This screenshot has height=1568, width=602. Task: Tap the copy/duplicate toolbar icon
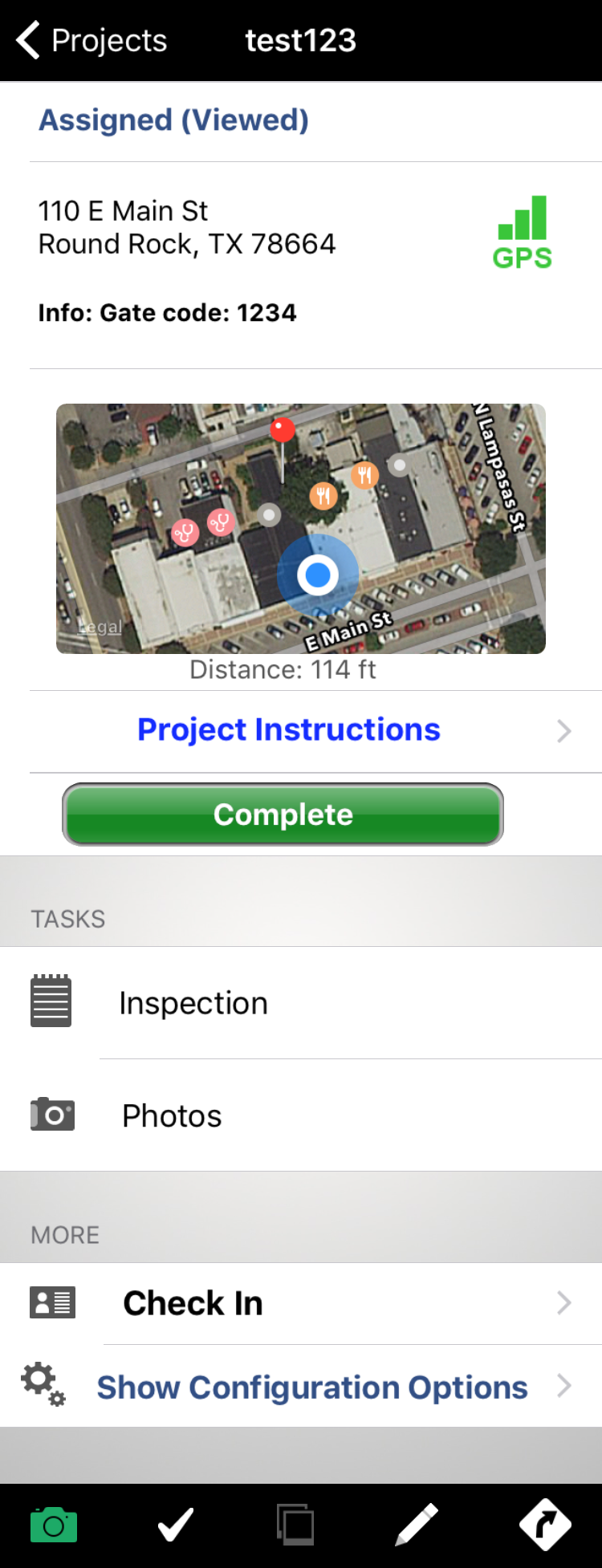[295, 1525]
